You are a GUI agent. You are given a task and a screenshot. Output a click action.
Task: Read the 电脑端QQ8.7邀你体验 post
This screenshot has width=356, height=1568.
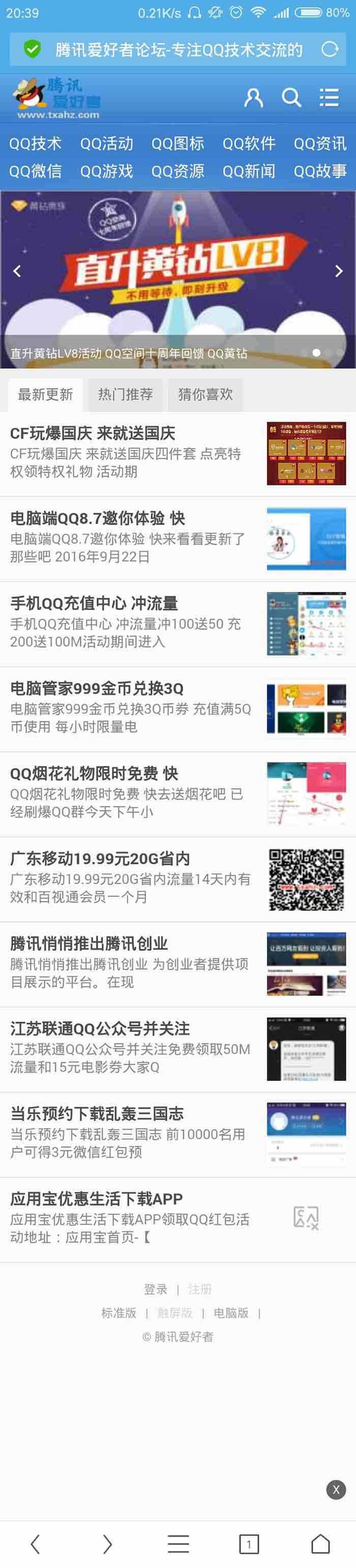(x=97, y=518)
